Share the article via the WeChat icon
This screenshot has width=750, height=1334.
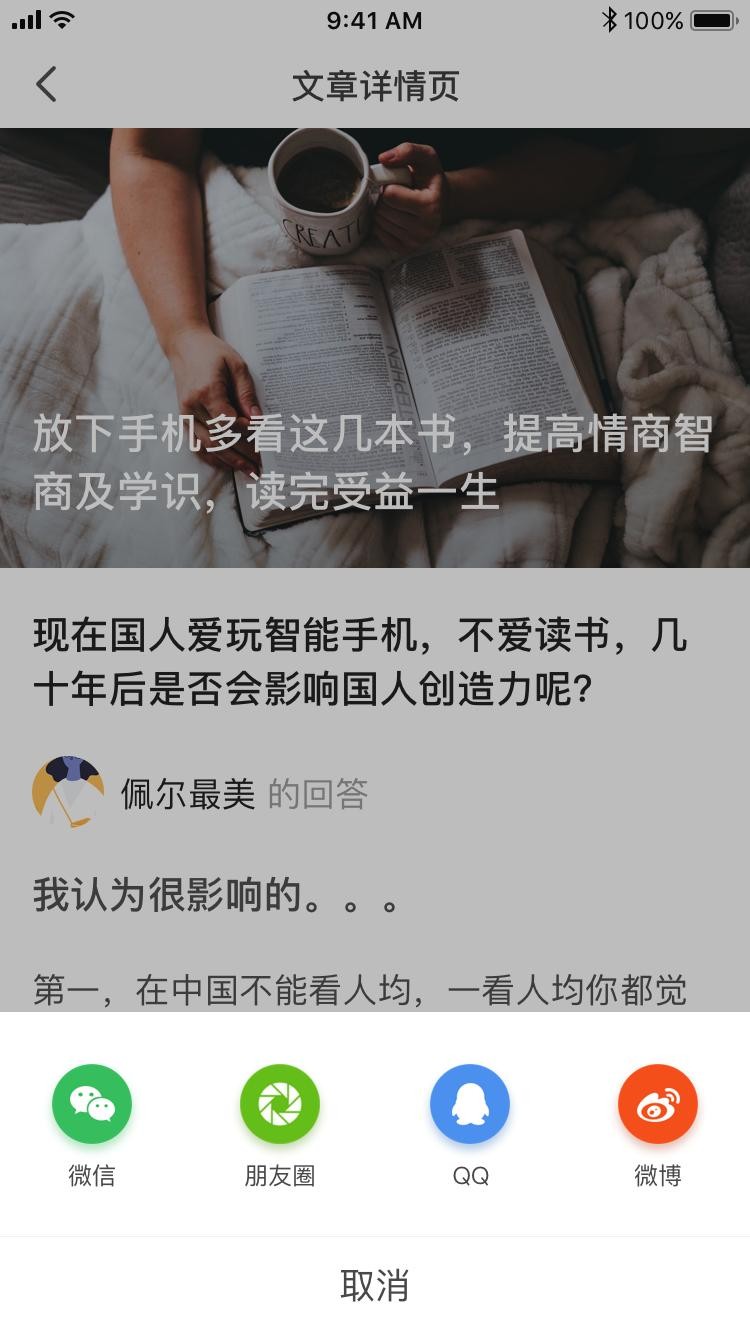tap(92, 1103)
